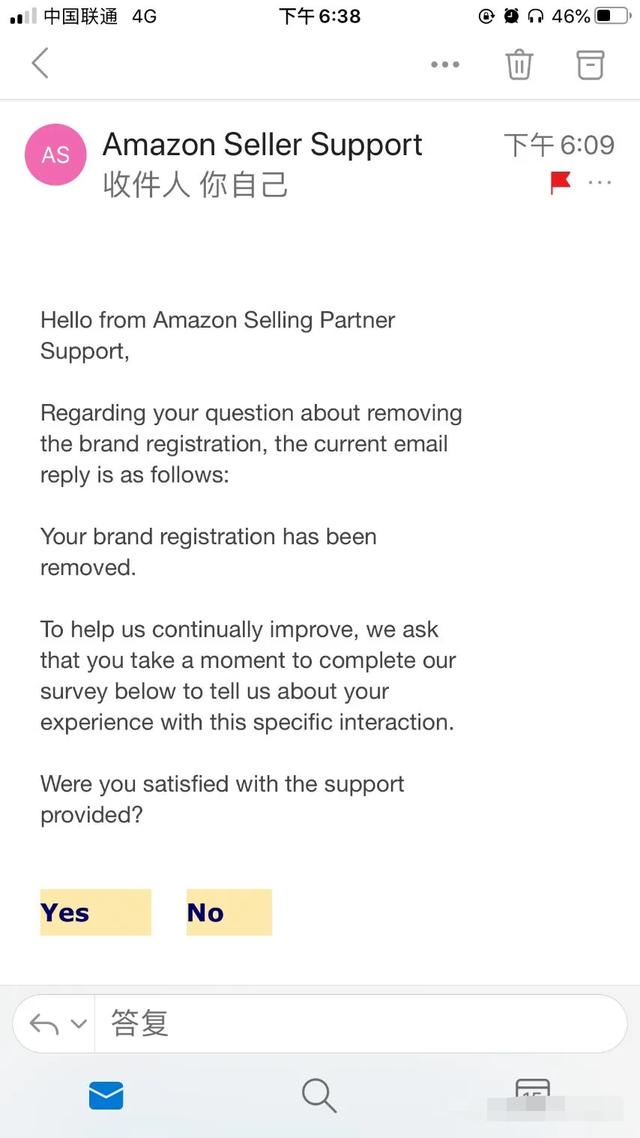640x1138 pixels.
Task: Switch to the Search tab
Action: point(319,1095)
